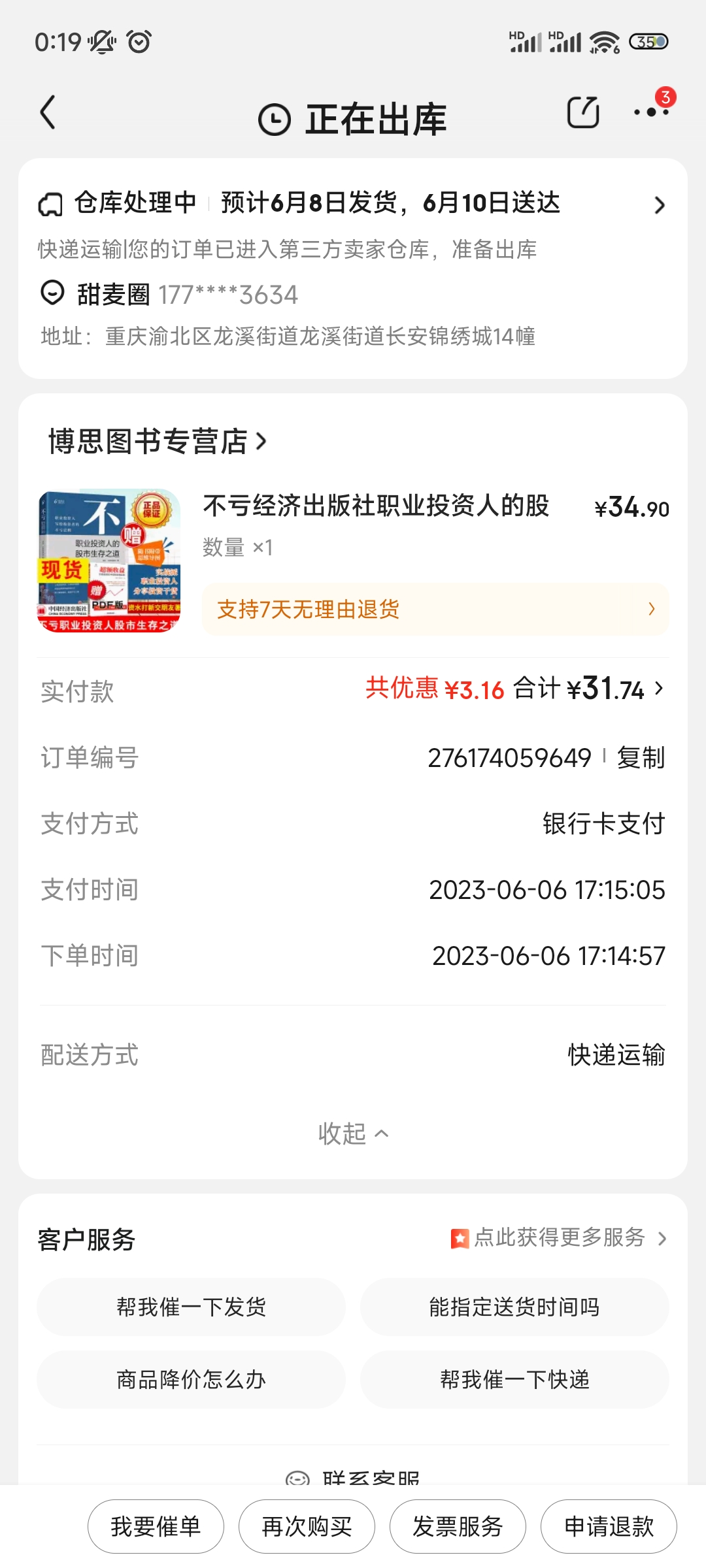Copy the order number via 复制
The height and width of the screenshot is (1568, 706).
click(x=641, y=758)
